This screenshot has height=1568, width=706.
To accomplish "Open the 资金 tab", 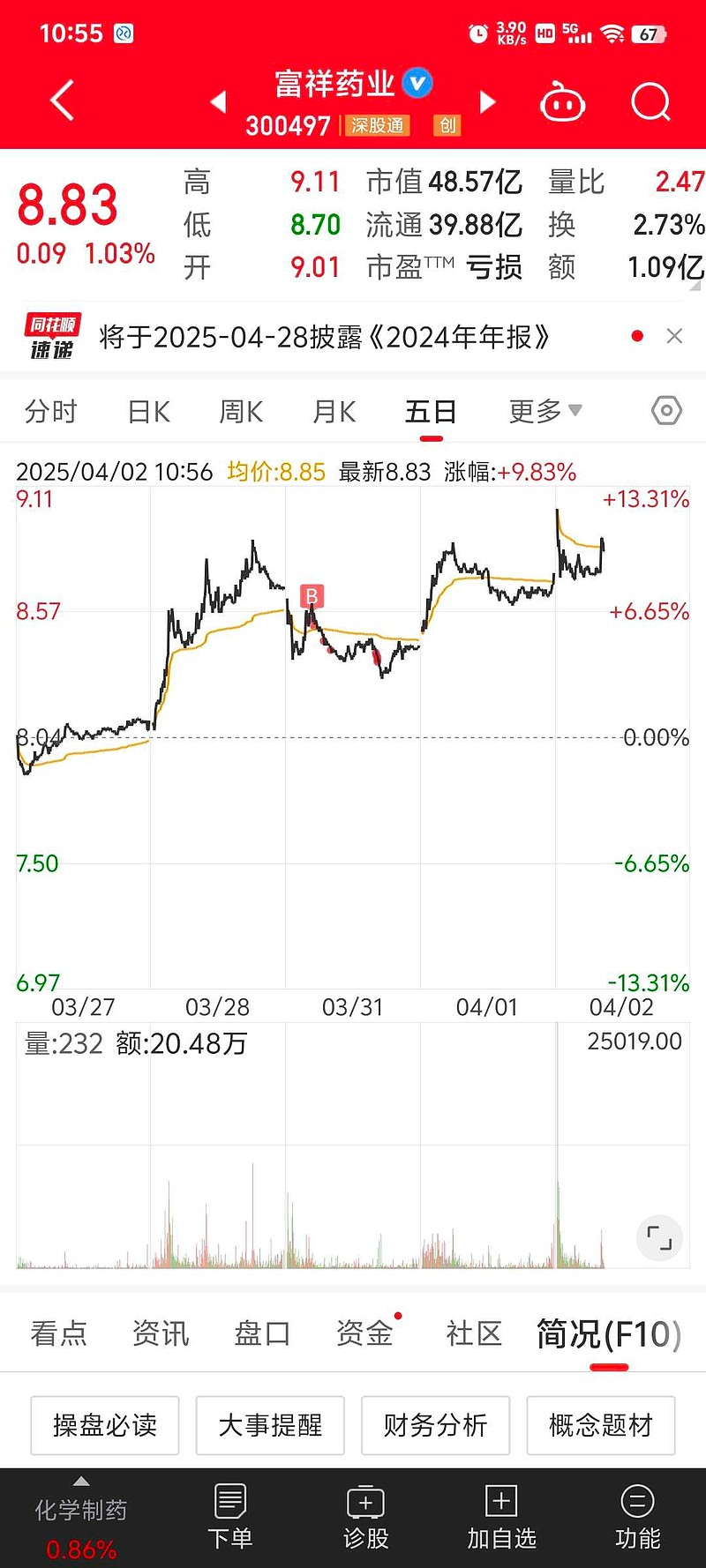I will point(364,1333).
